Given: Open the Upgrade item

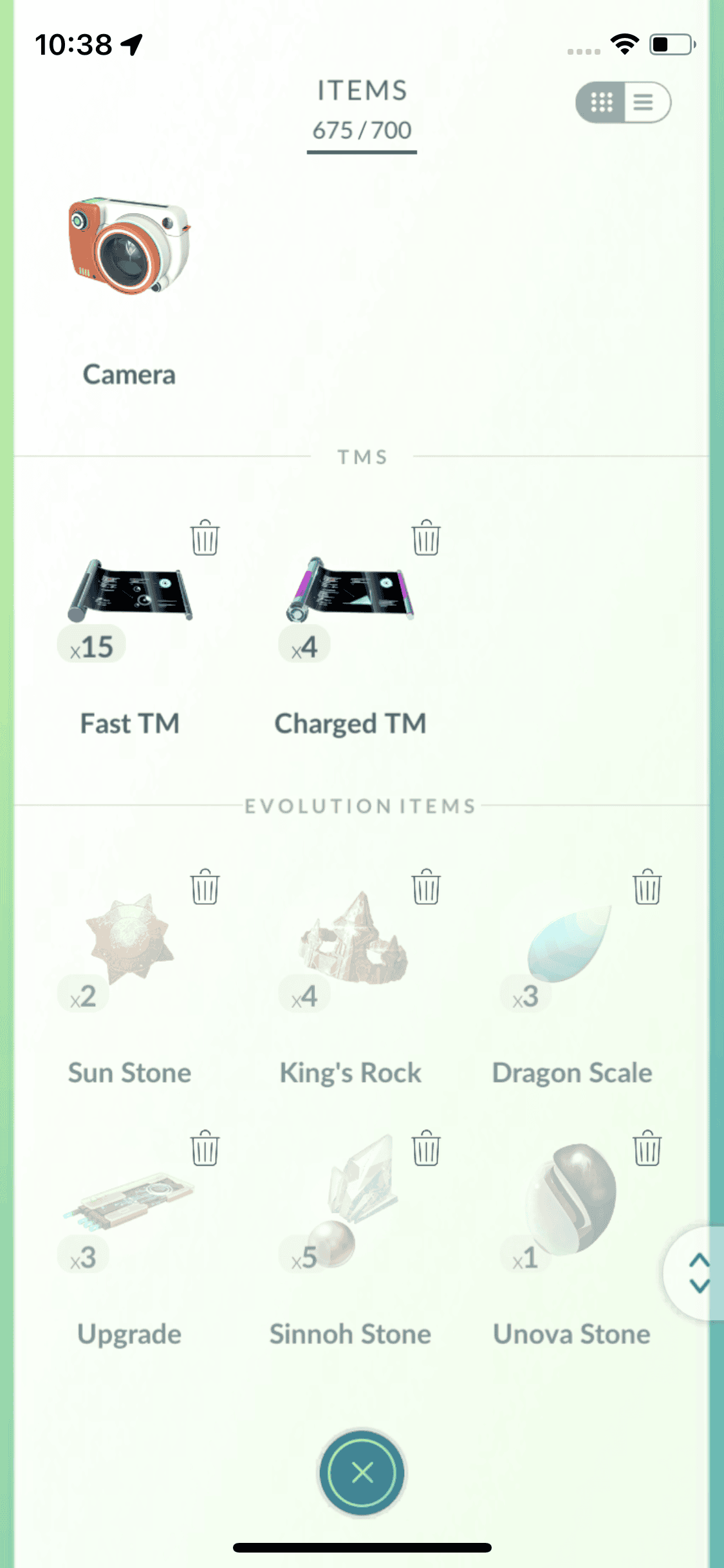Looking at the screenshot, I should [x=130, y=1200].
